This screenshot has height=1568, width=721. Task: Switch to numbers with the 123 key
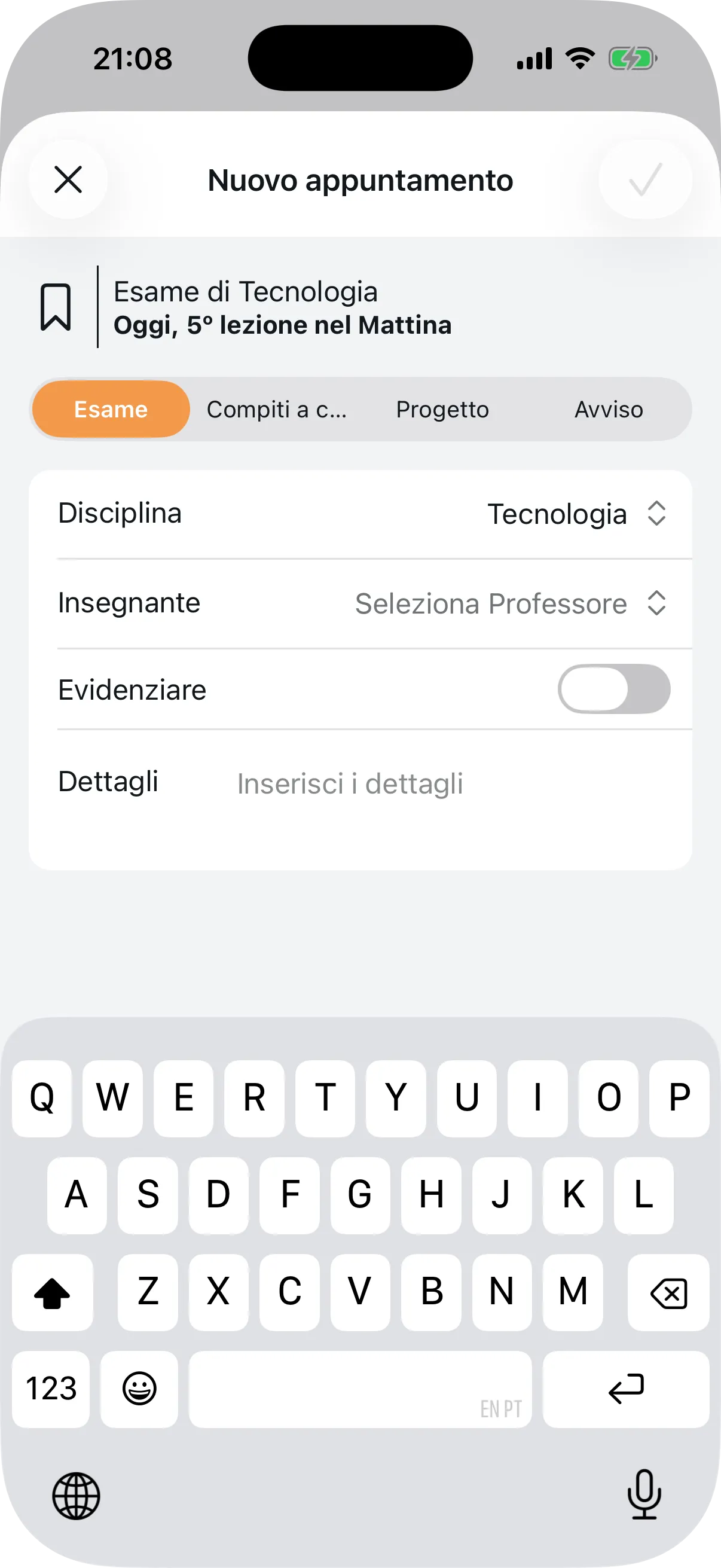[x=50, y=1389]
